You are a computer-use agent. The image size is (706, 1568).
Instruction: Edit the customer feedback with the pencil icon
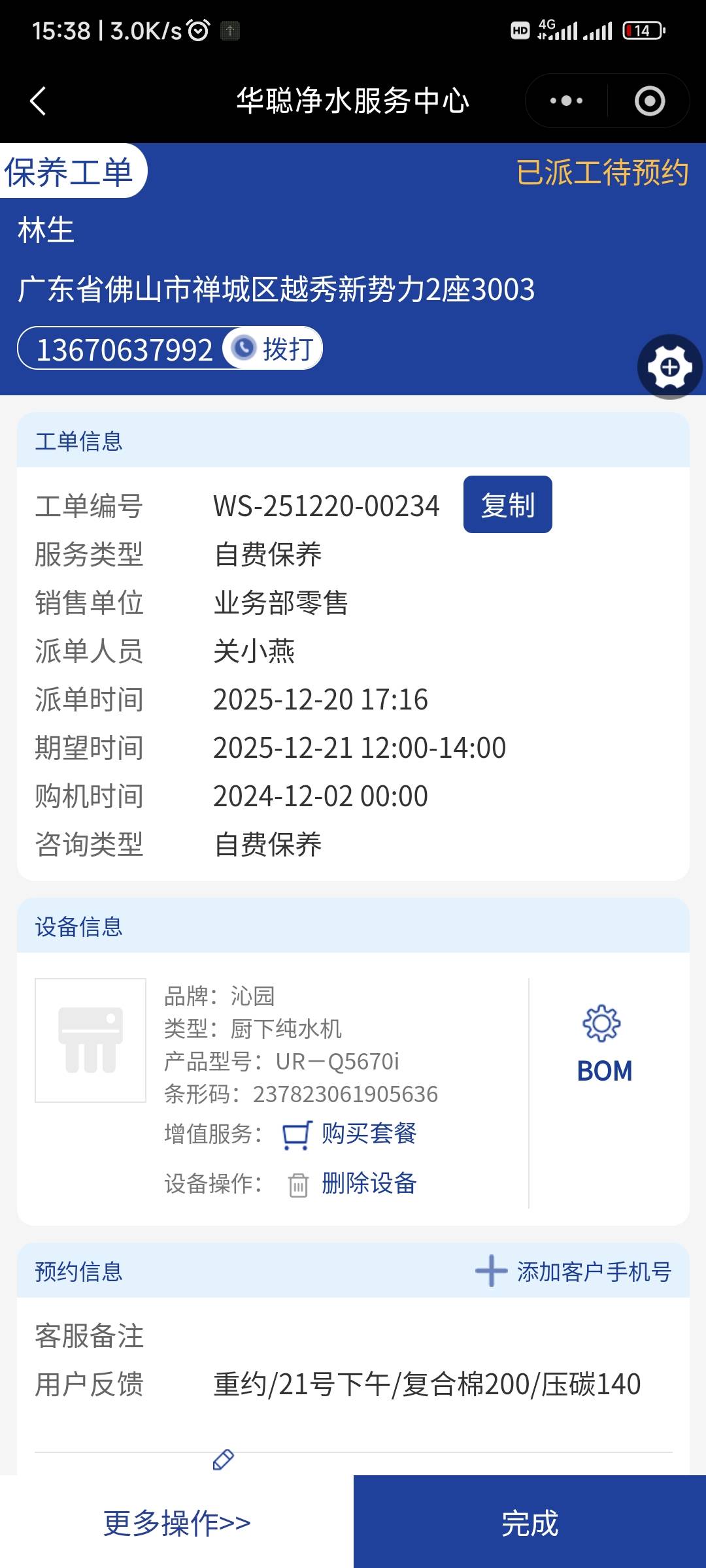click(224, 1460)
